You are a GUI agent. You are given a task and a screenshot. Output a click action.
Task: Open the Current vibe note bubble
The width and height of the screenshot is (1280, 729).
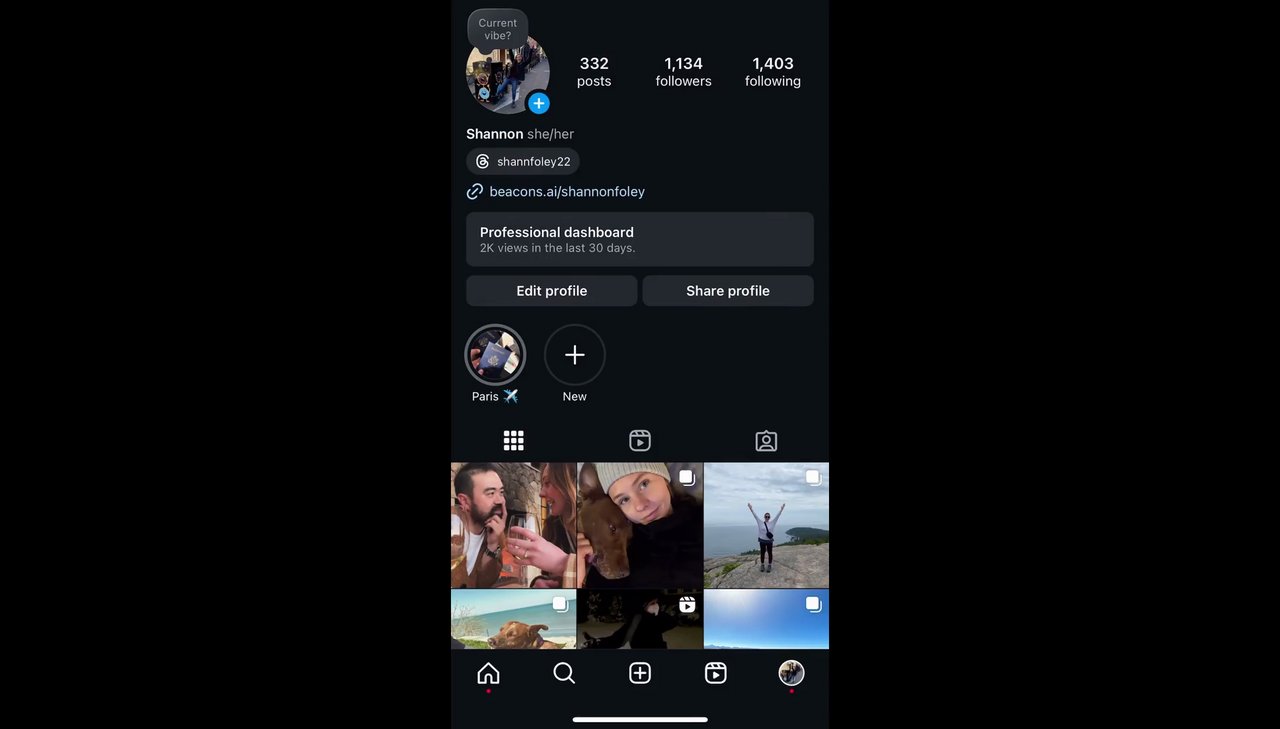click(x=497, y=29)
